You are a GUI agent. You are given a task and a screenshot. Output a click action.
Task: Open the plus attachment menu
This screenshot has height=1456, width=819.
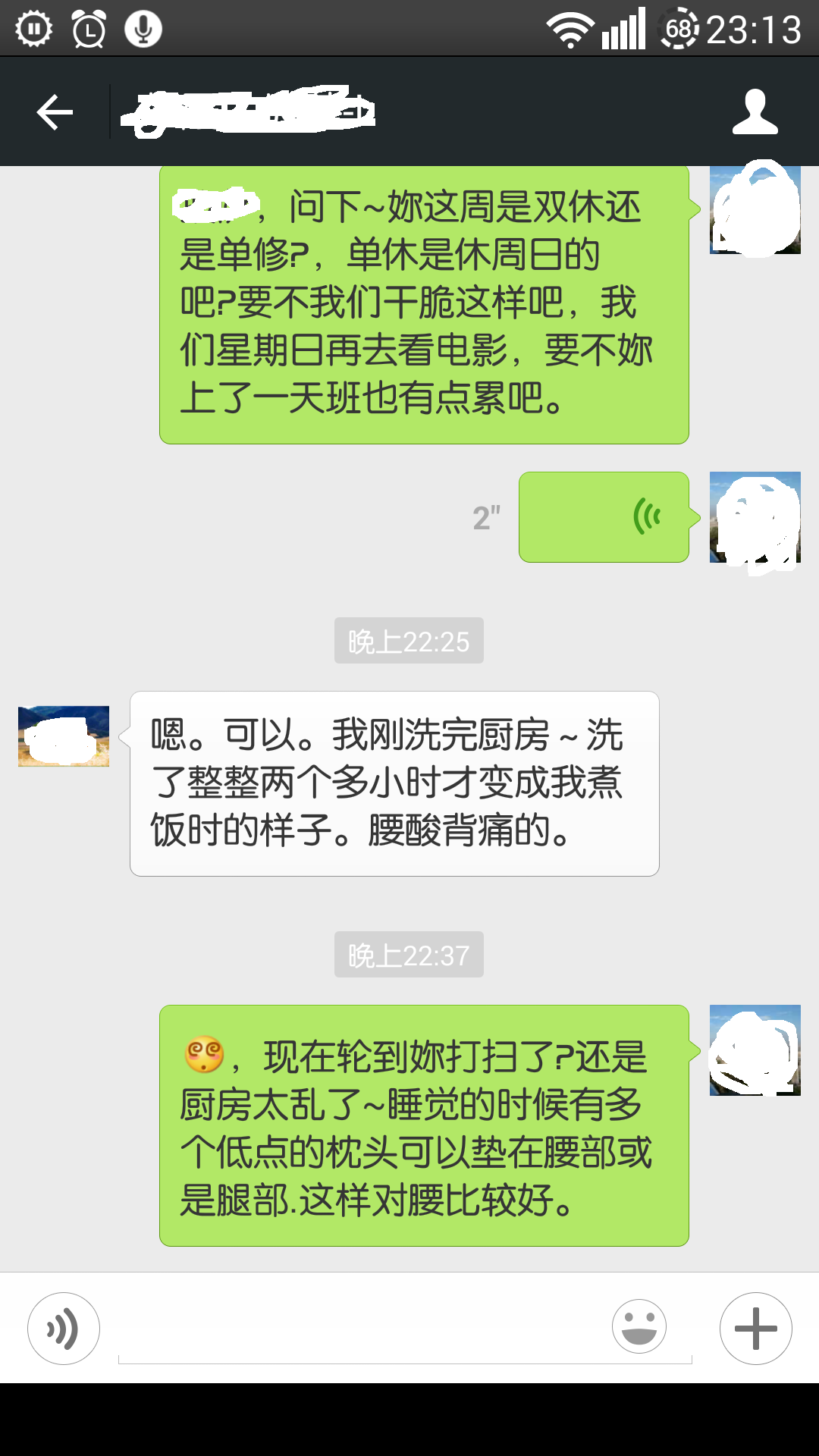pos(755,1329)
